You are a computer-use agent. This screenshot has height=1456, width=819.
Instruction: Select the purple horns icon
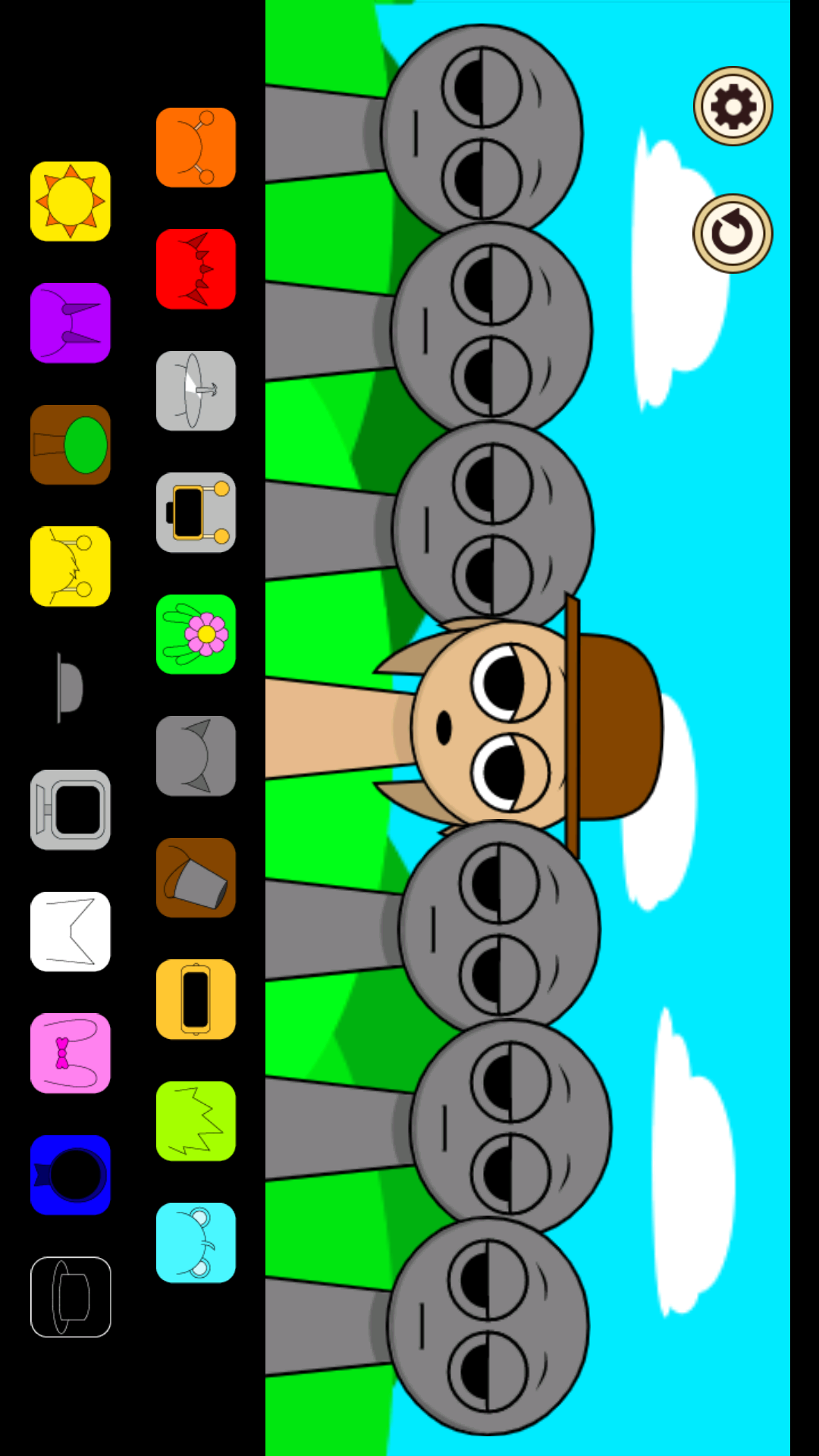point(71,323)
